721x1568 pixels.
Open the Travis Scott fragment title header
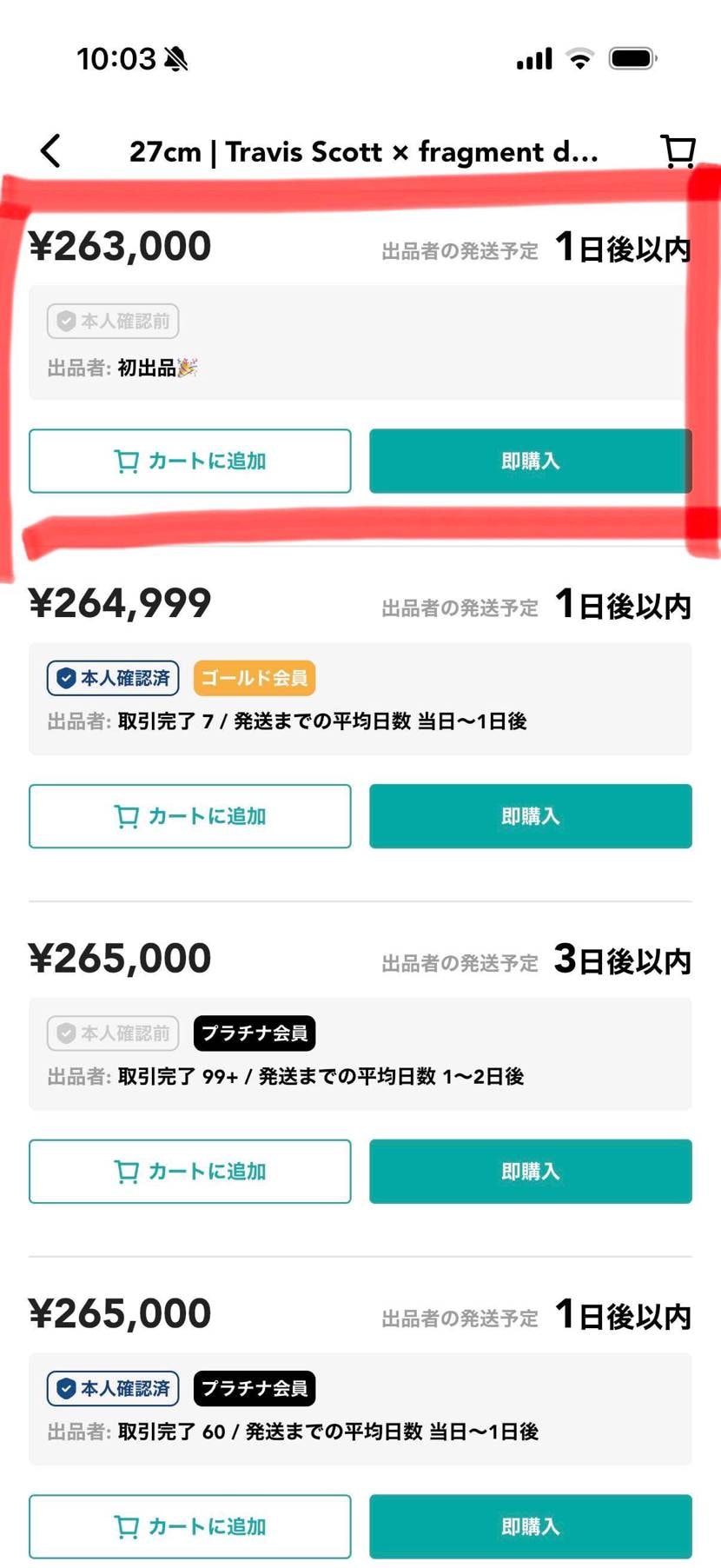363,151
